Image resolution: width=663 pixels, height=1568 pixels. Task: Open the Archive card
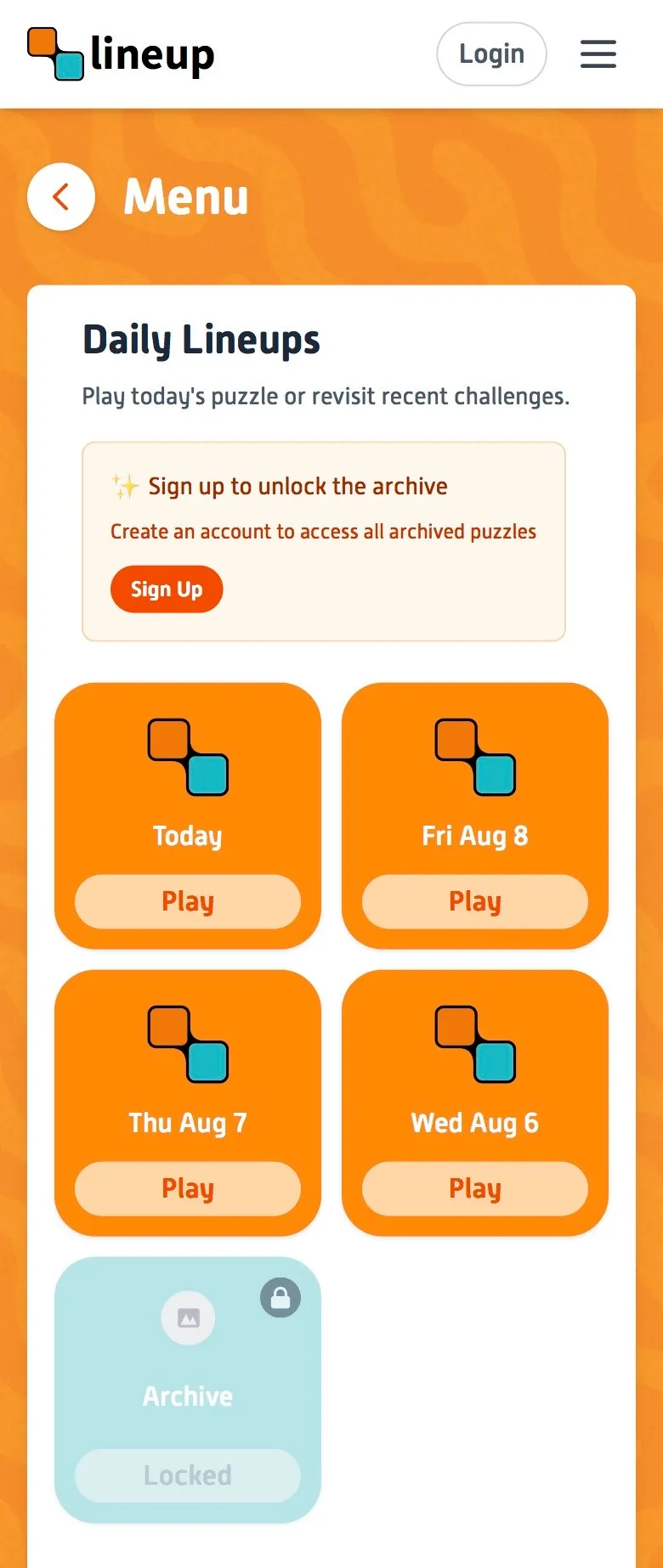(x=188, y=1385)
